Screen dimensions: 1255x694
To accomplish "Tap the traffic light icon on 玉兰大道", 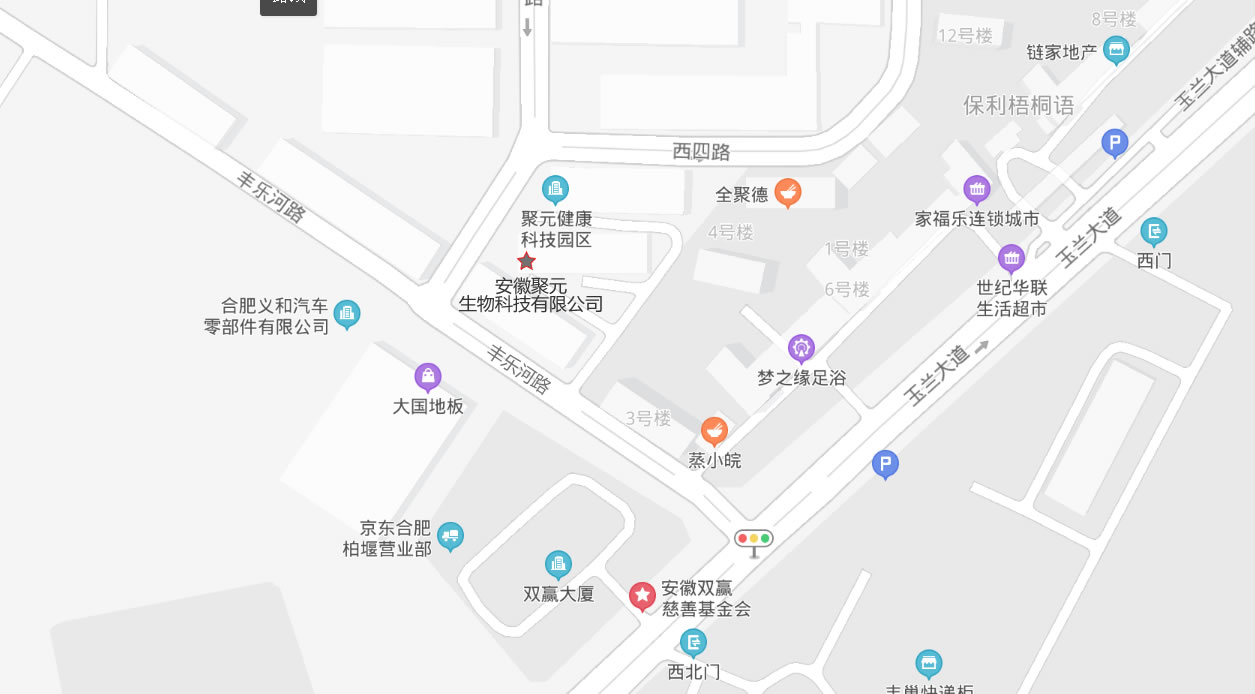I will click(753, 539).
